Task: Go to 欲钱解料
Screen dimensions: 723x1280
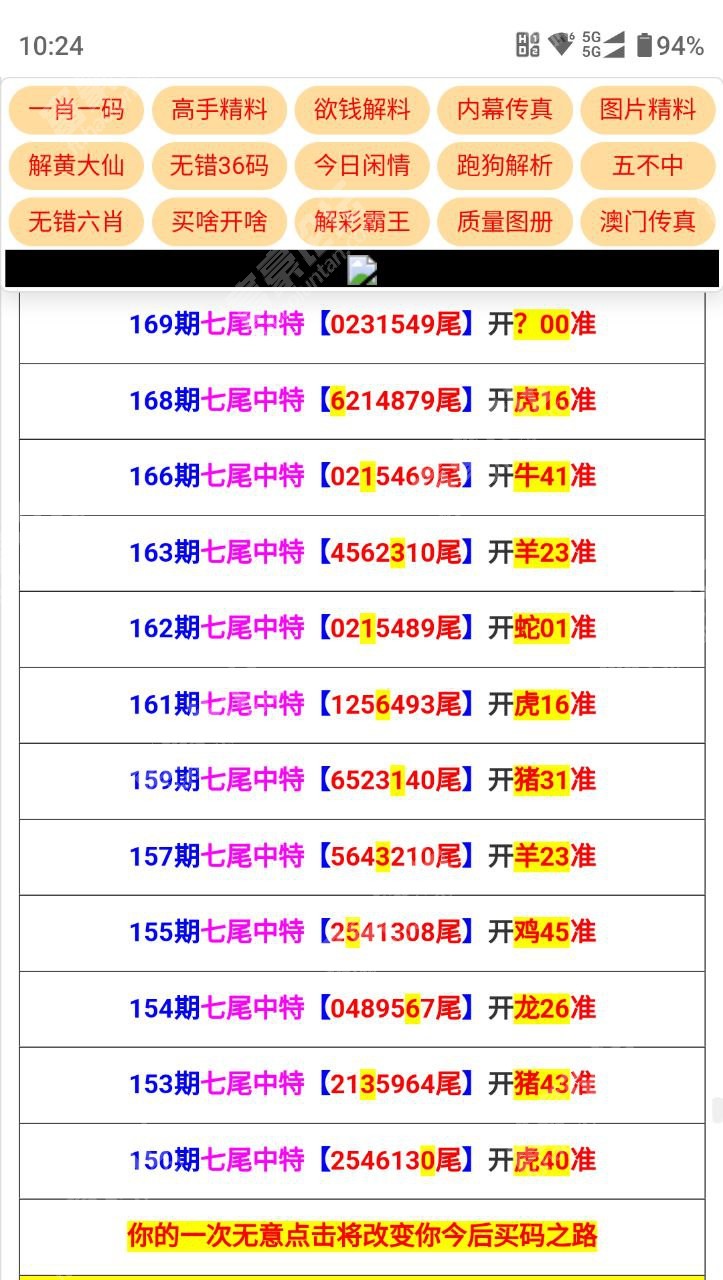Action: tap(362, 110)
